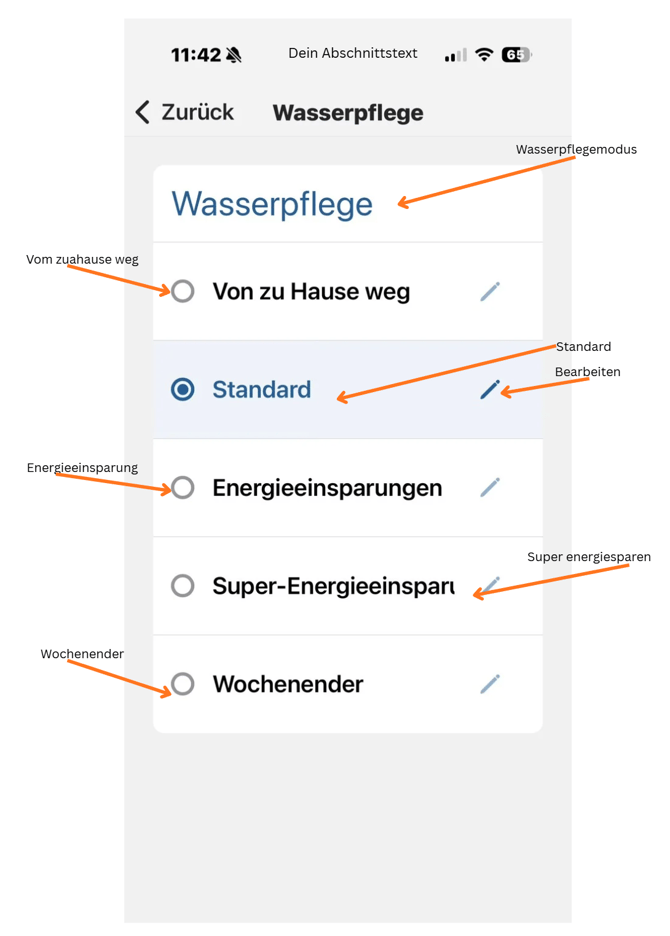
Task: Choose the Standard radio button
Action: click(182, 389)
